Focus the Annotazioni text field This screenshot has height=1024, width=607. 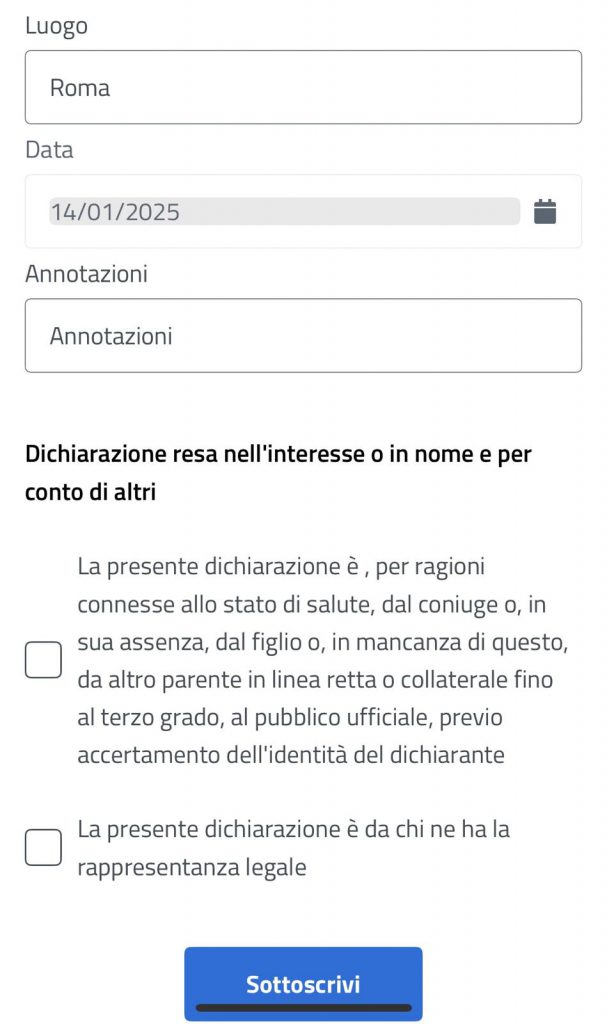tap(303, 336)
